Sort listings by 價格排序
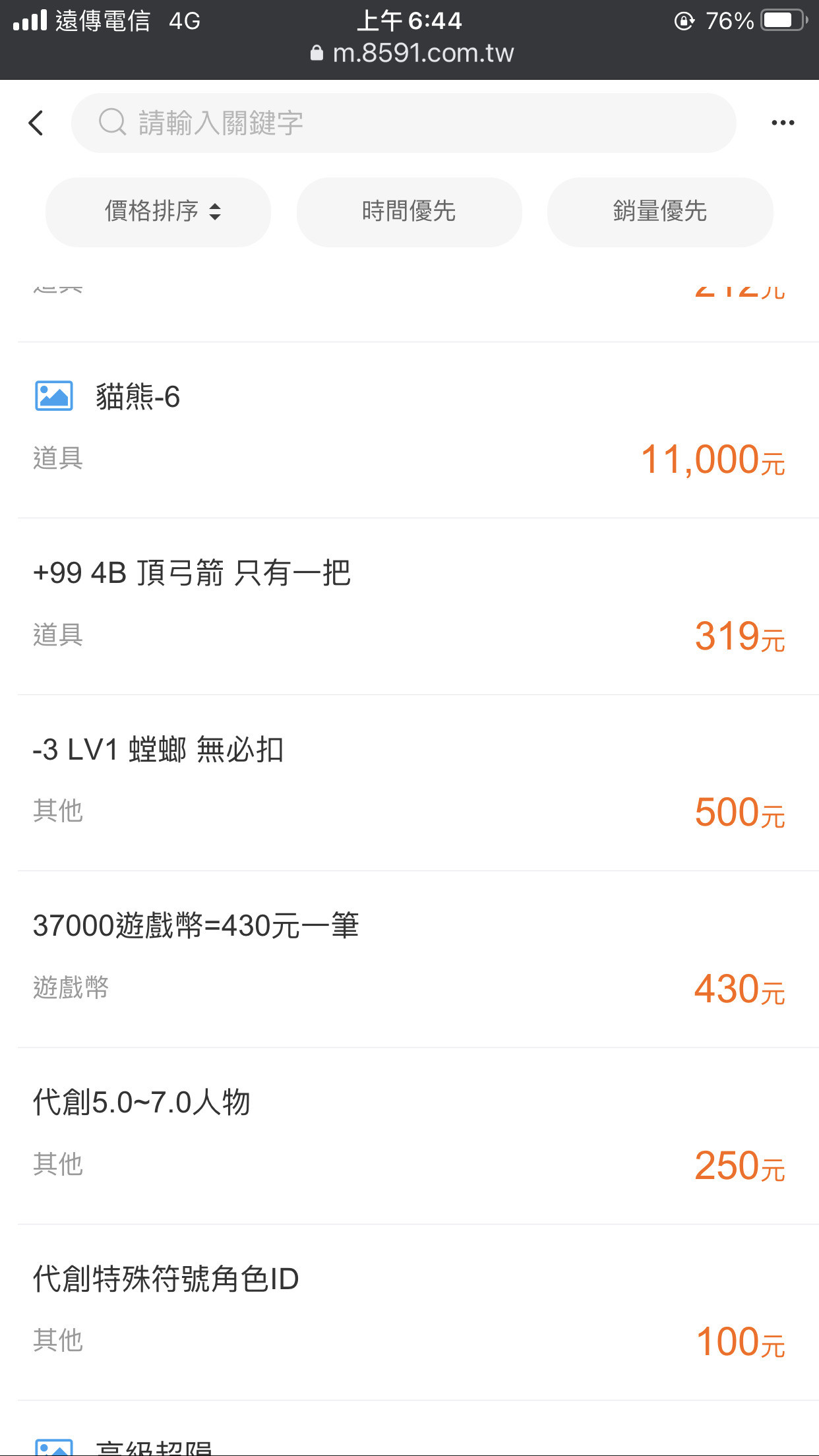819x1456 pixels. click(158, 212)
